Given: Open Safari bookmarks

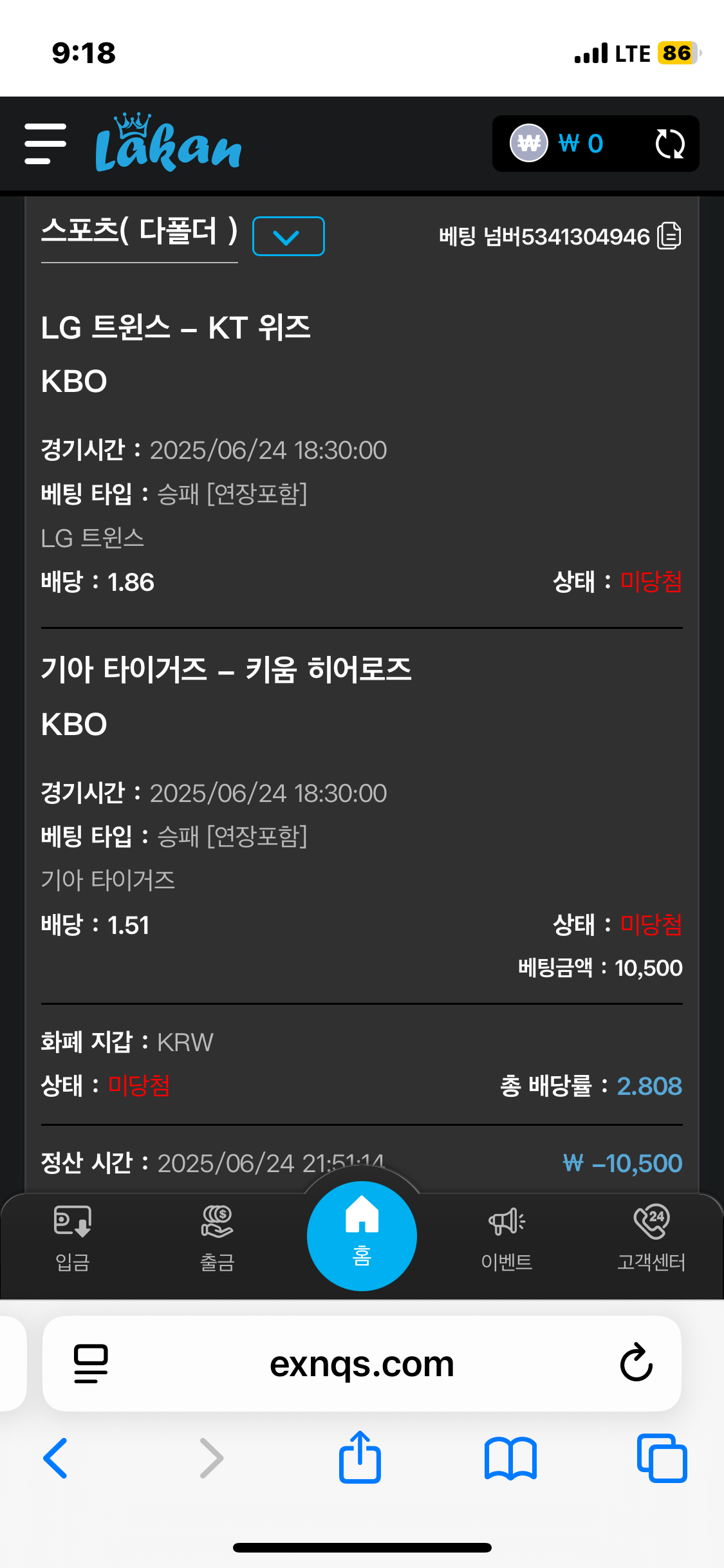Looking at the screenshot, I should (510, 1458).
